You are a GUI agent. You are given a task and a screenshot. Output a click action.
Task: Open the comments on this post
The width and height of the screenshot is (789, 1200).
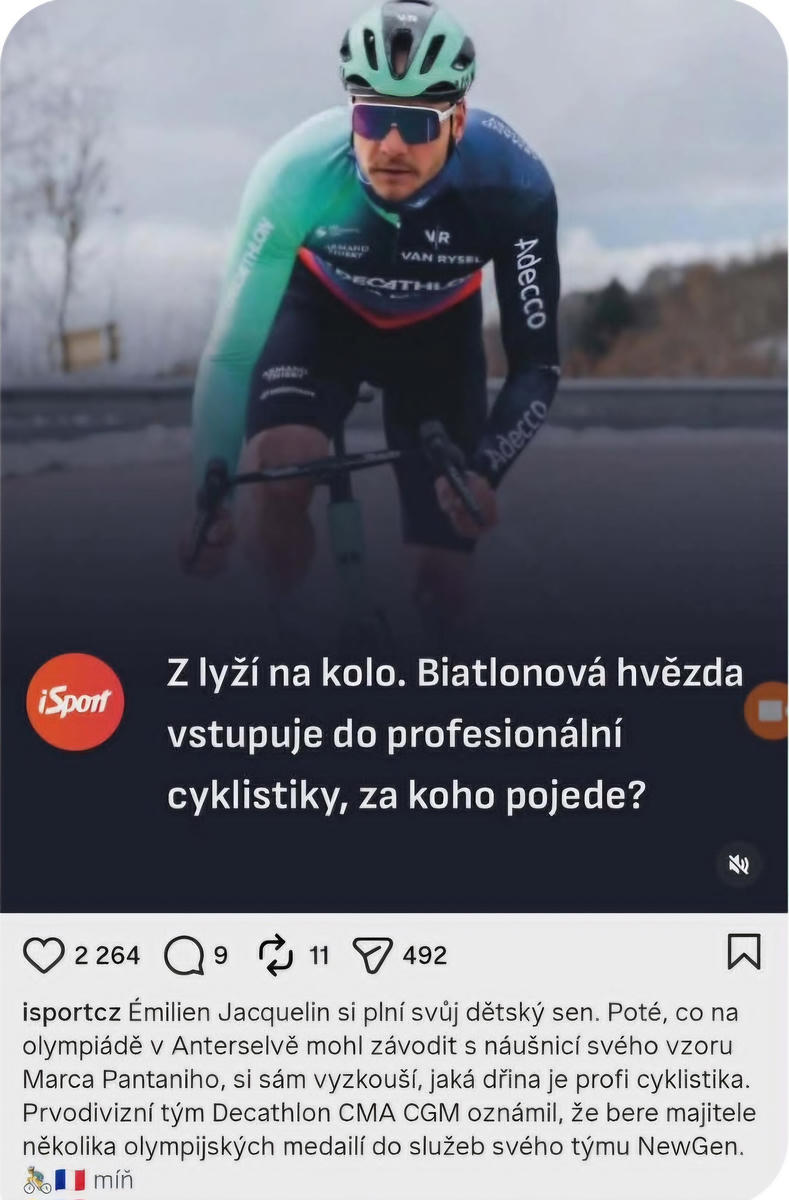click(184, 955)
